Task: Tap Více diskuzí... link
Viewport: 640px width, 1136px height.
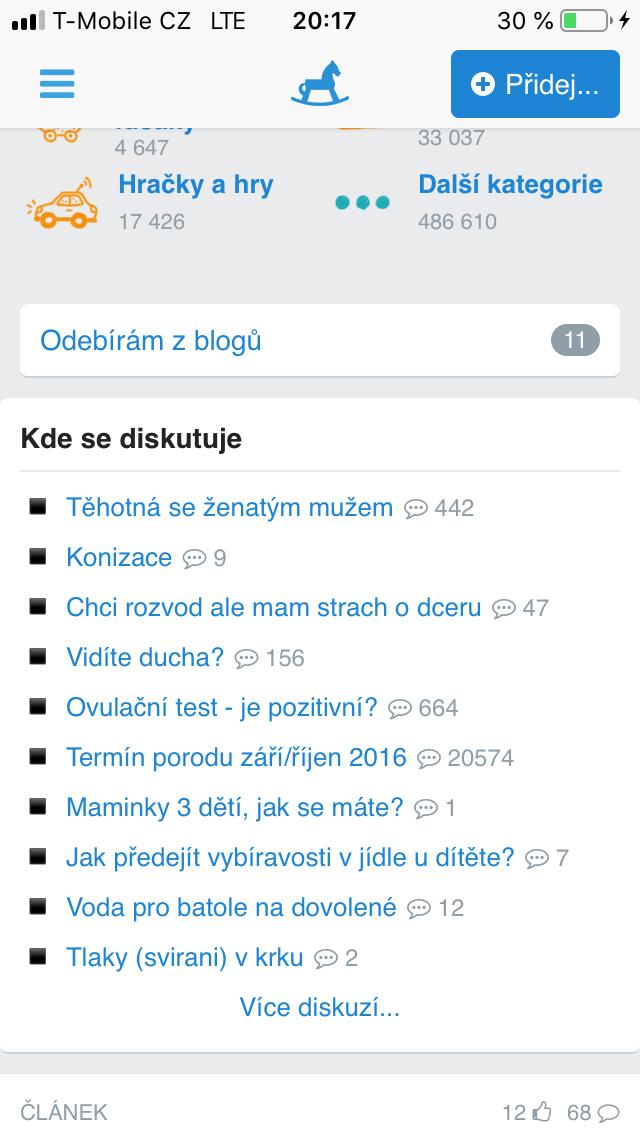Action: tap(319, 1007)
